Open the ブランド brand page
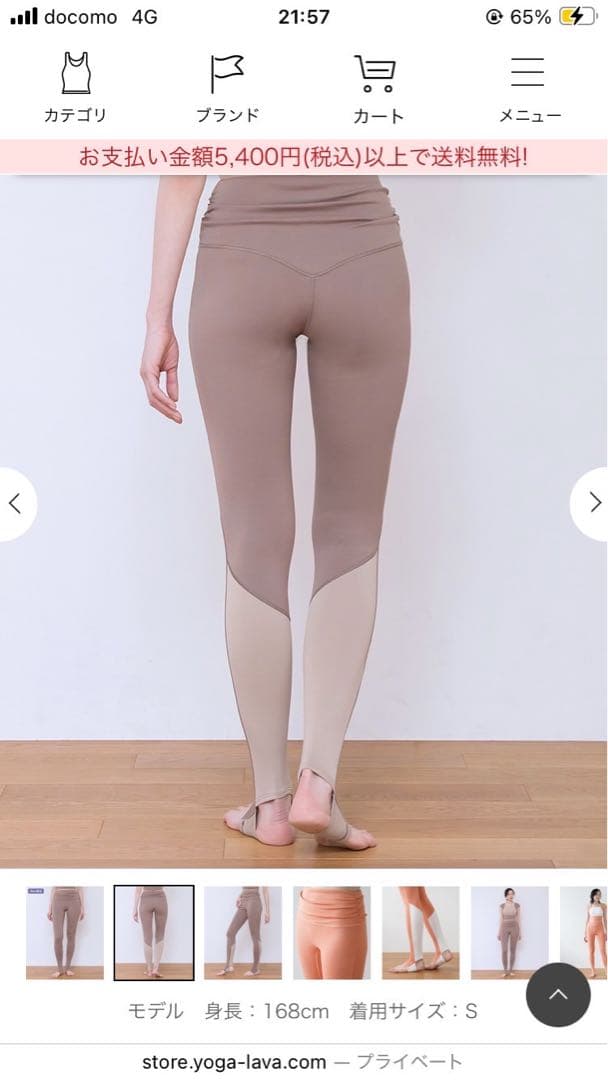This screenshot has height=1080, width=608. [x=227, y=88]
